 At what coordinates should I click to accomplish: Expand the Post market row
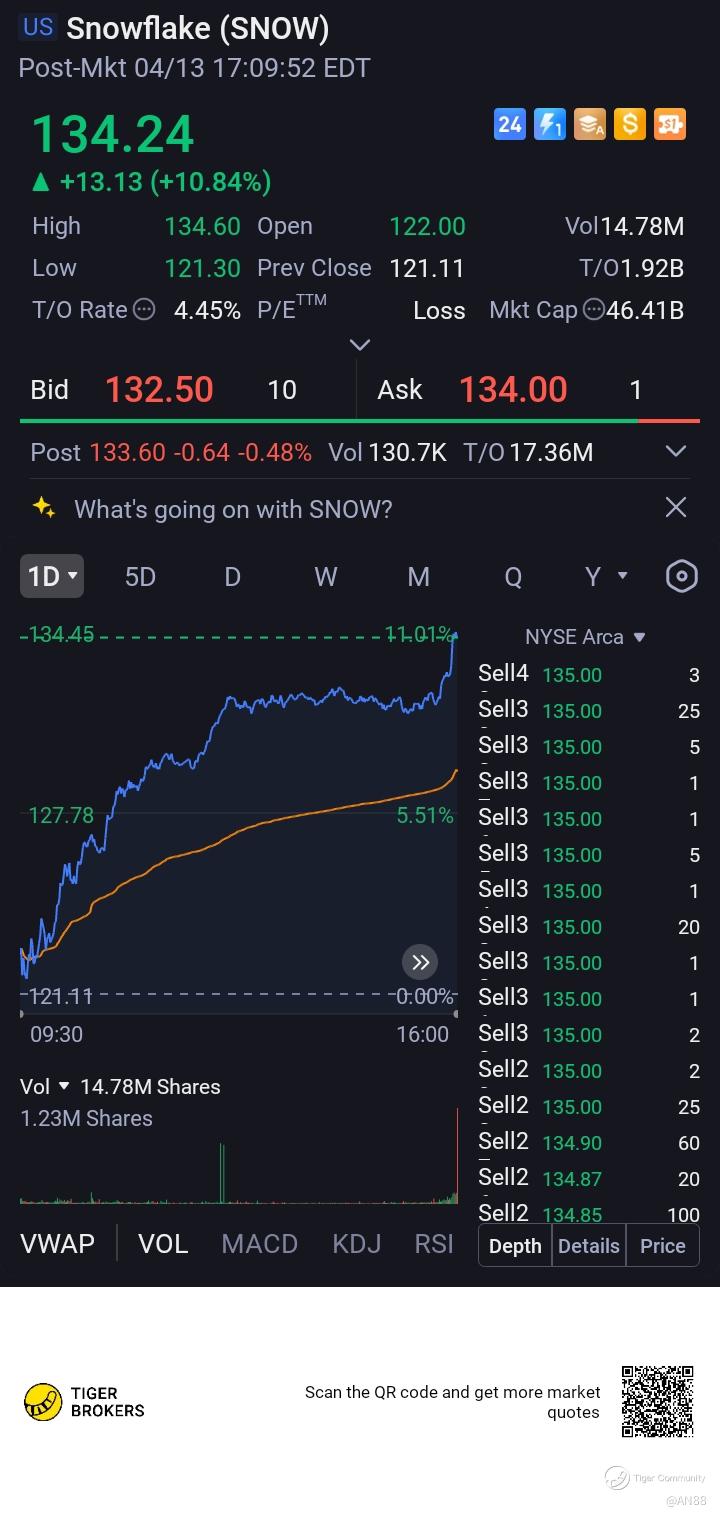[x=676, y=452]
